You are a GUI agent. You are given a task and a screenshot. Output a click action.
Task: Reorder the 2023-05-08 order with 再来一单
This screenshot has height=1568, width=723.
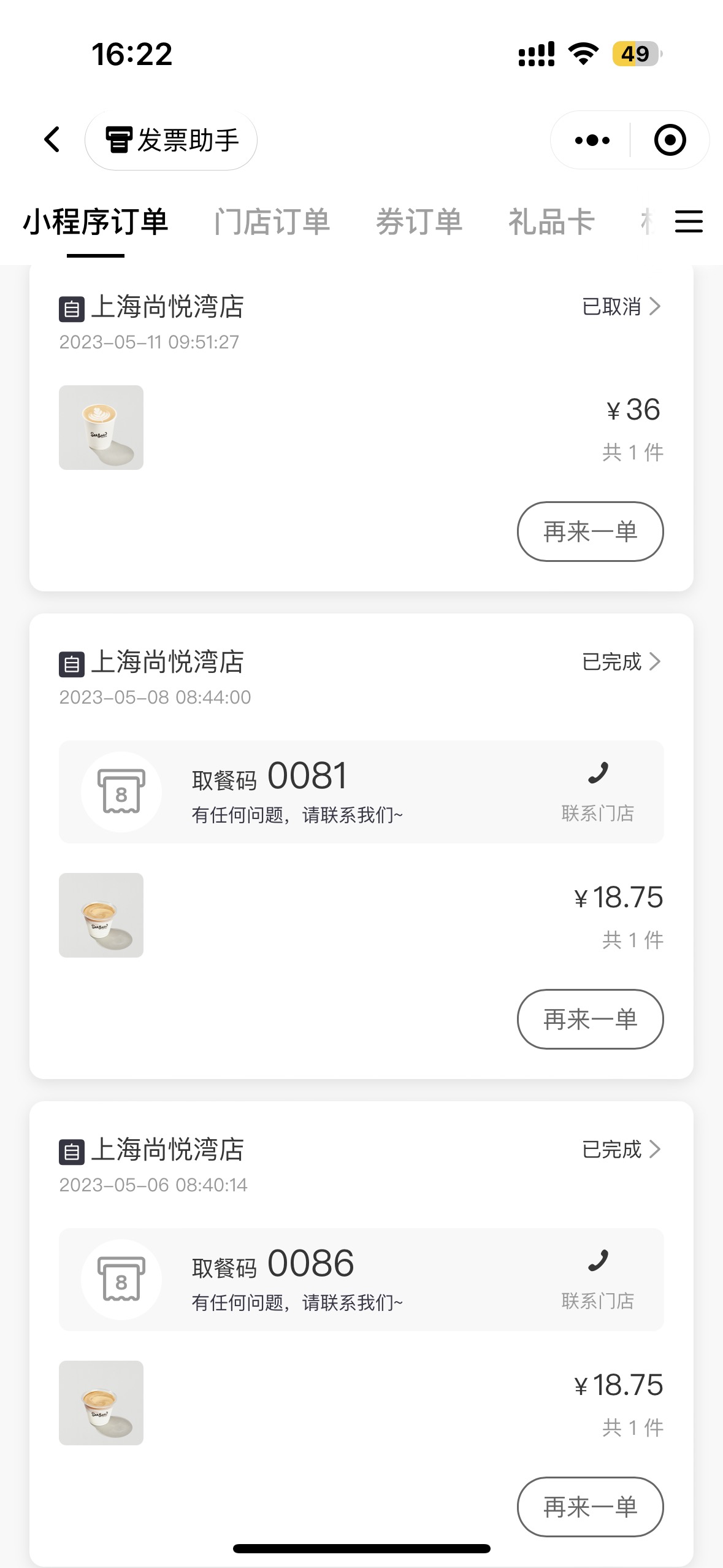[x=591, y=1019]
